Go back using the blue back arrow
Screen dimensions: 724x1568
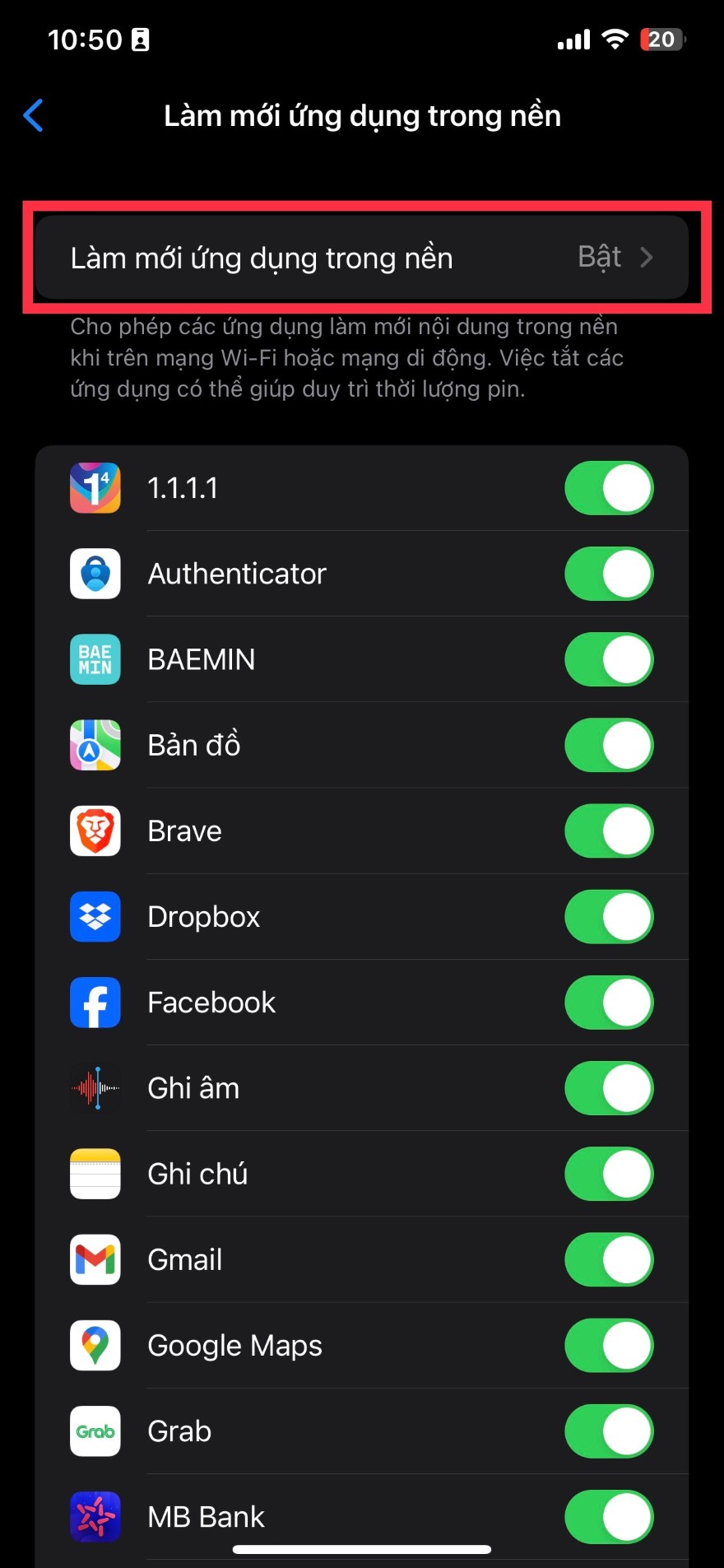click(33, 115)
